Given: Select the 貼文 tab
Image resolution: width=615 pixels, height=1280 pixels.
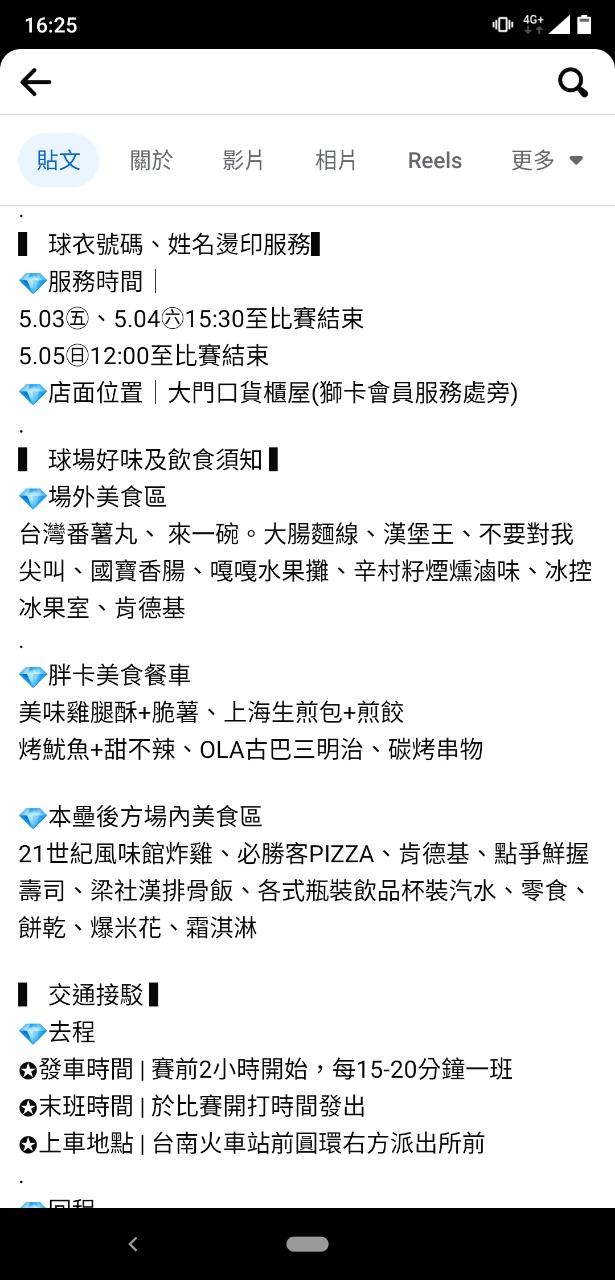Looking at the screenshot, I should coord(58,160).
